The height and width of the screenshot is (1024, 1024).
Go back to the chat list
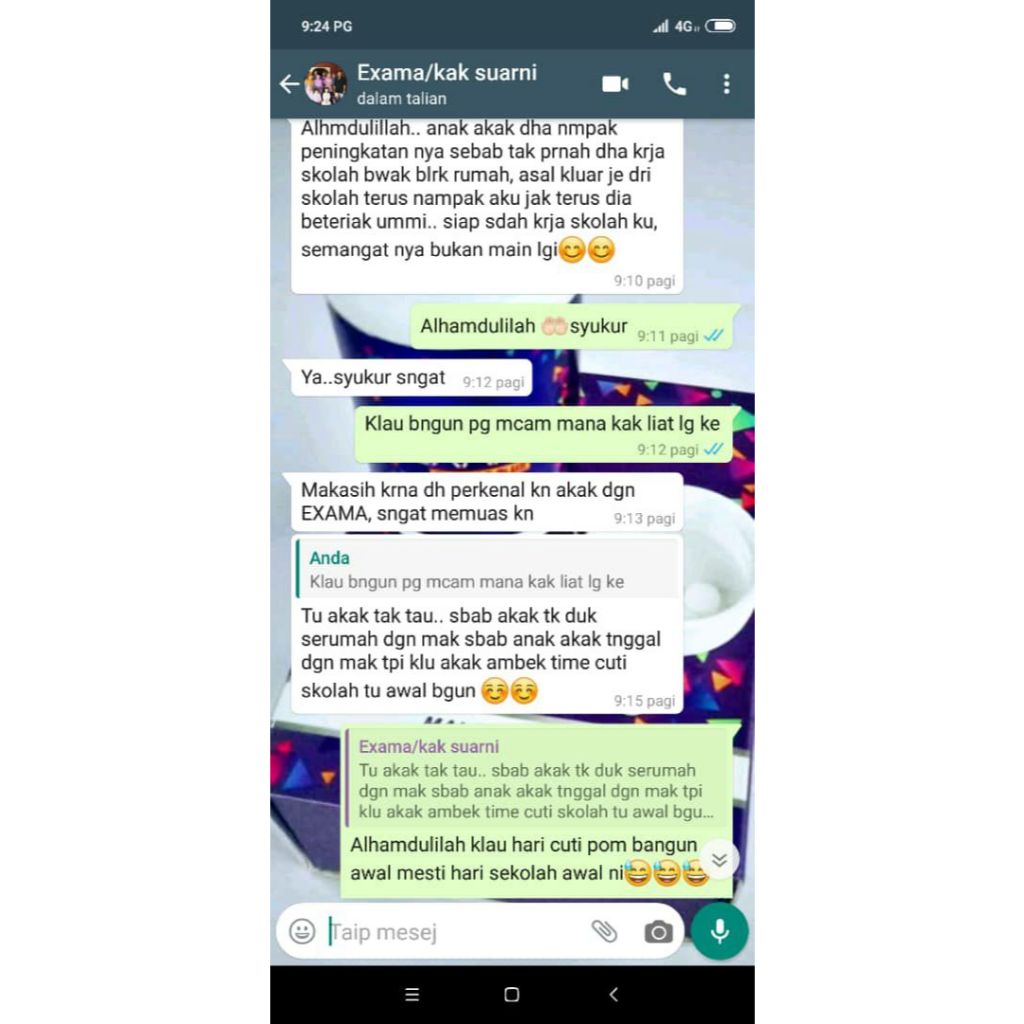click(x=289, y=84)
